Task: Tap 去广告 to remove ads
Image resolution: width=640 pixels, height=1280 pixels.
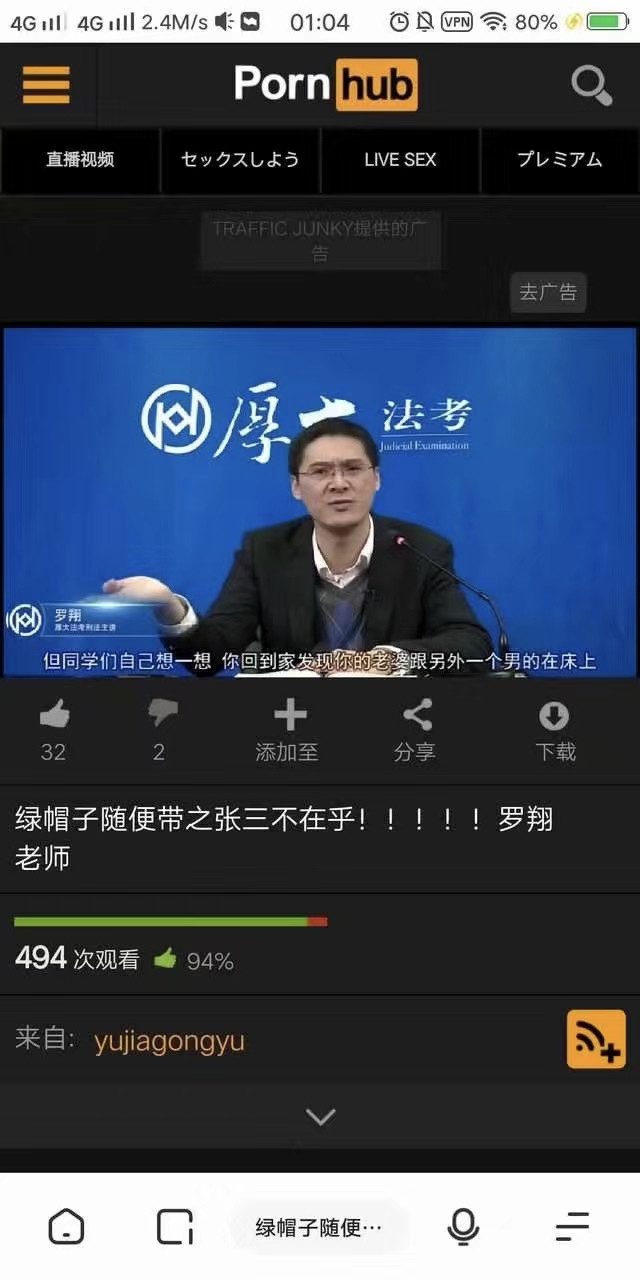Action: tap(548, 293)
